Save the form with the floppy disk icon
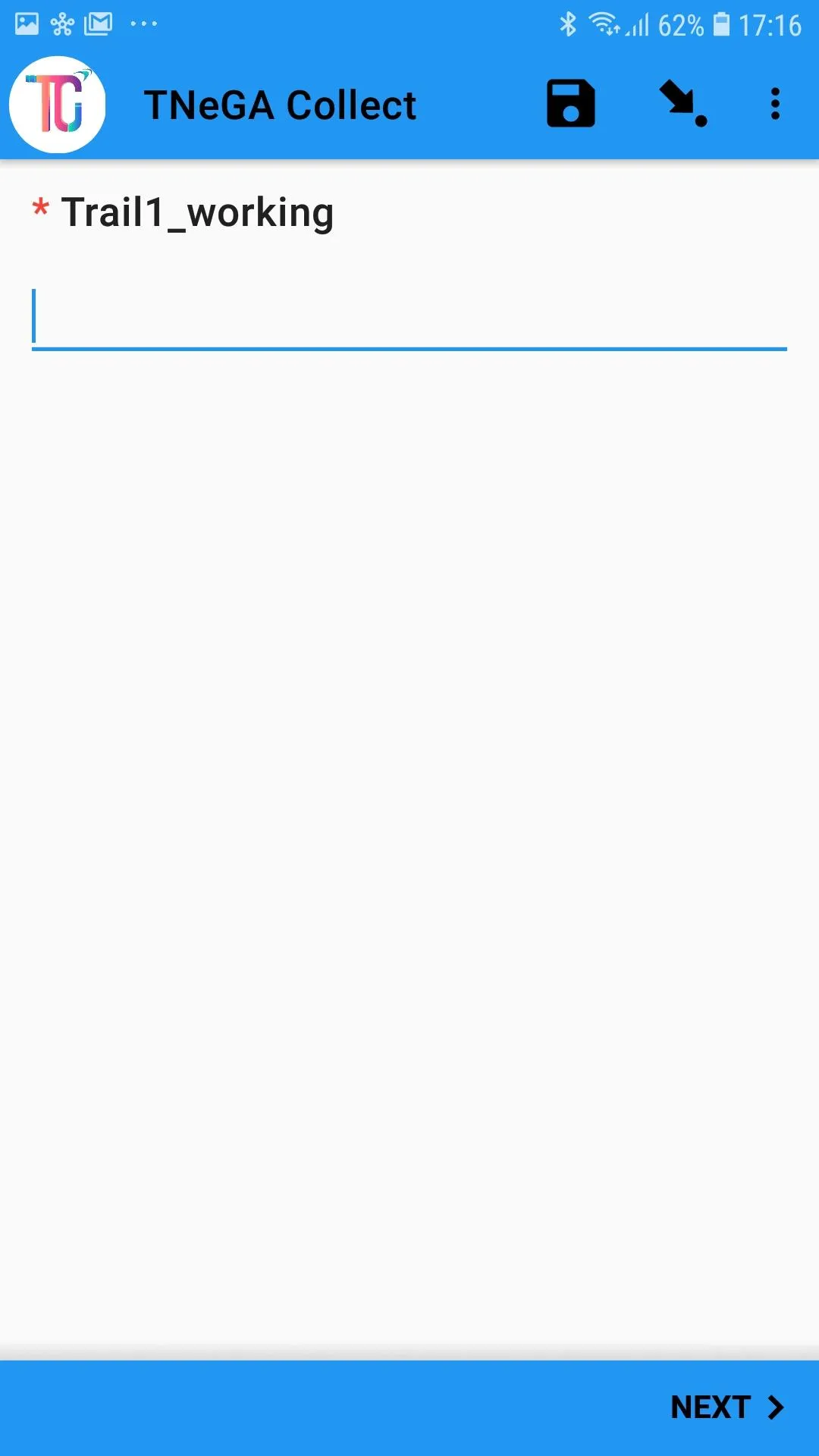 coord(570,104)
